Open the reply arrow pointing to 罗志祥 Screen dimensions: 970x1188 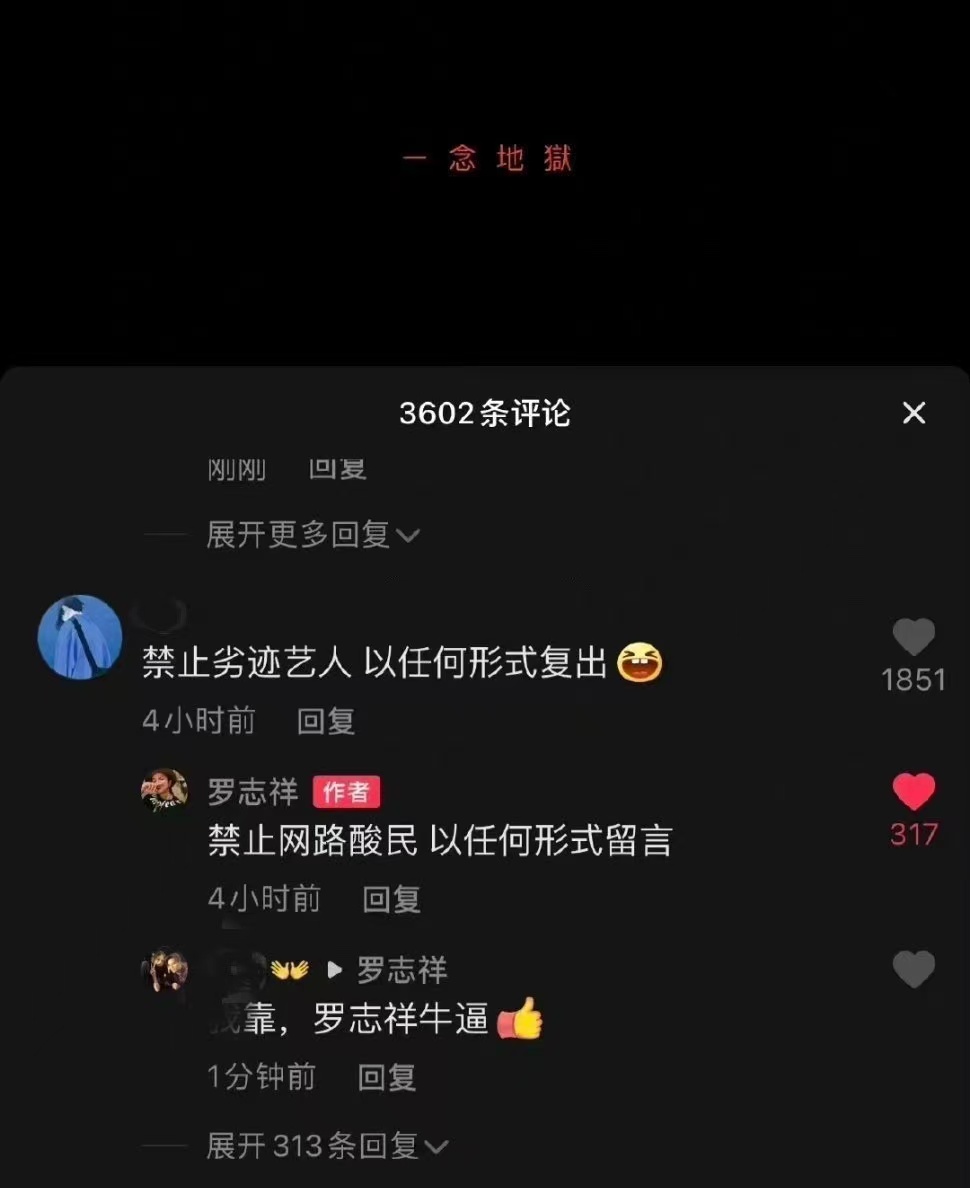coord(333,968)
